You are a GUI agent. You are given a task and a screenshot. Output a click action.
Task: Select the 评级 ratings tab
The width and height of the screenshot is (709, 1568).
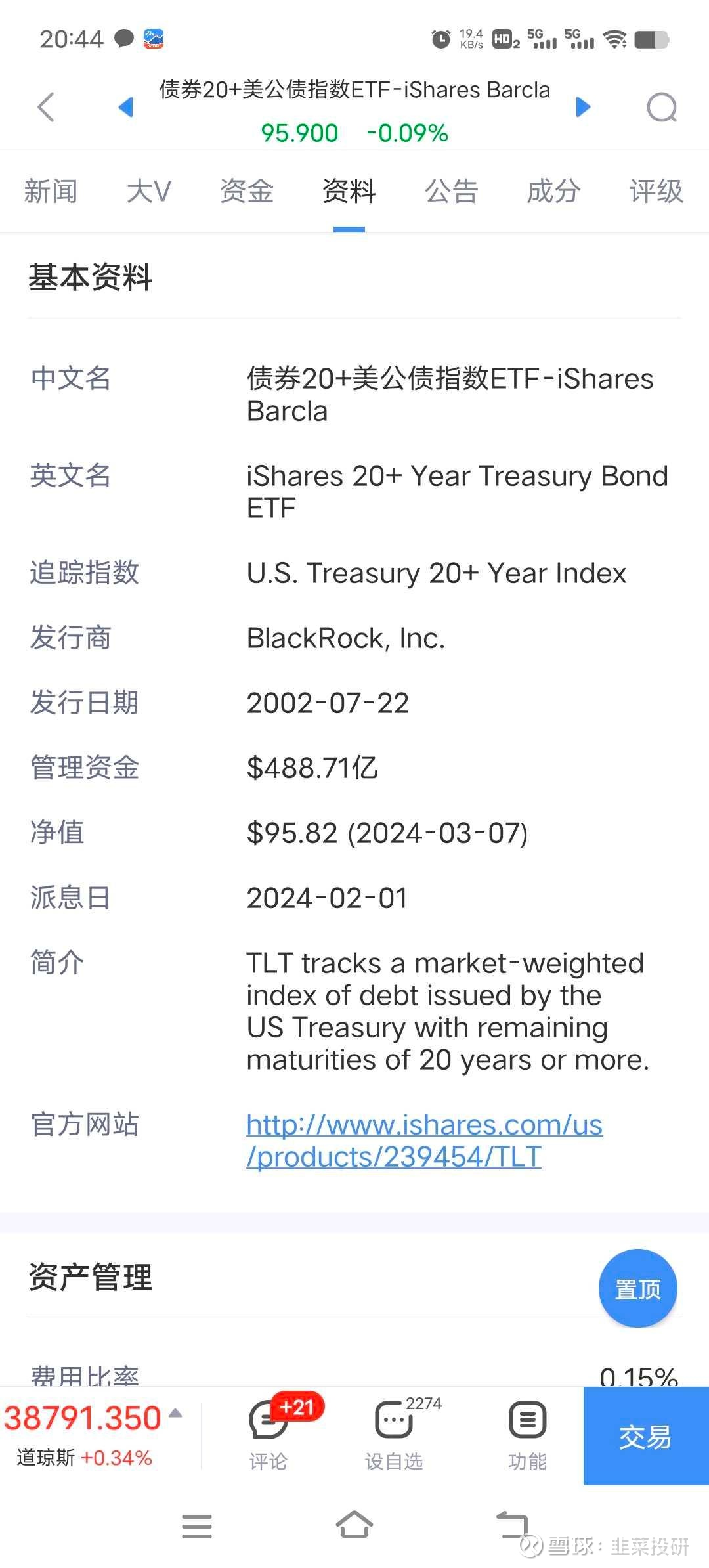tap(655, 191)
